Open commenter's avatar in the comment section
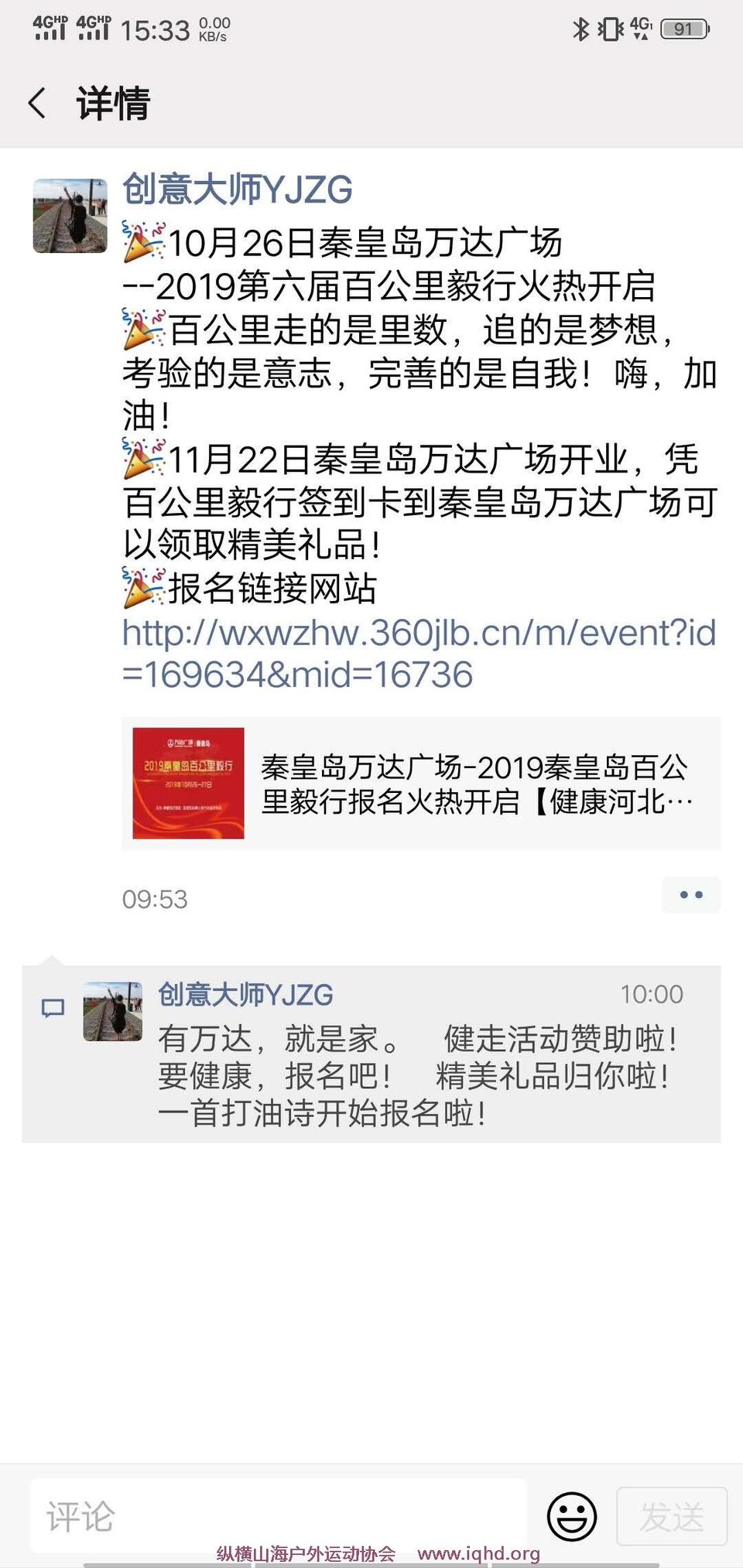 [x=113, y=1011]
